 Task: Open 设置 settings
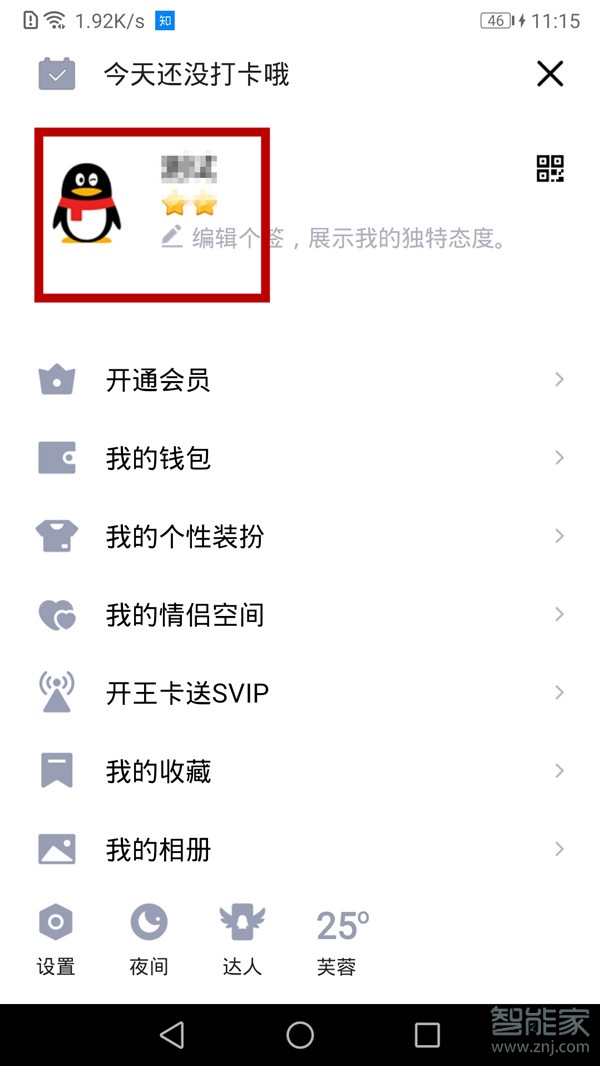pyautogui.click(x=56, y=940)
